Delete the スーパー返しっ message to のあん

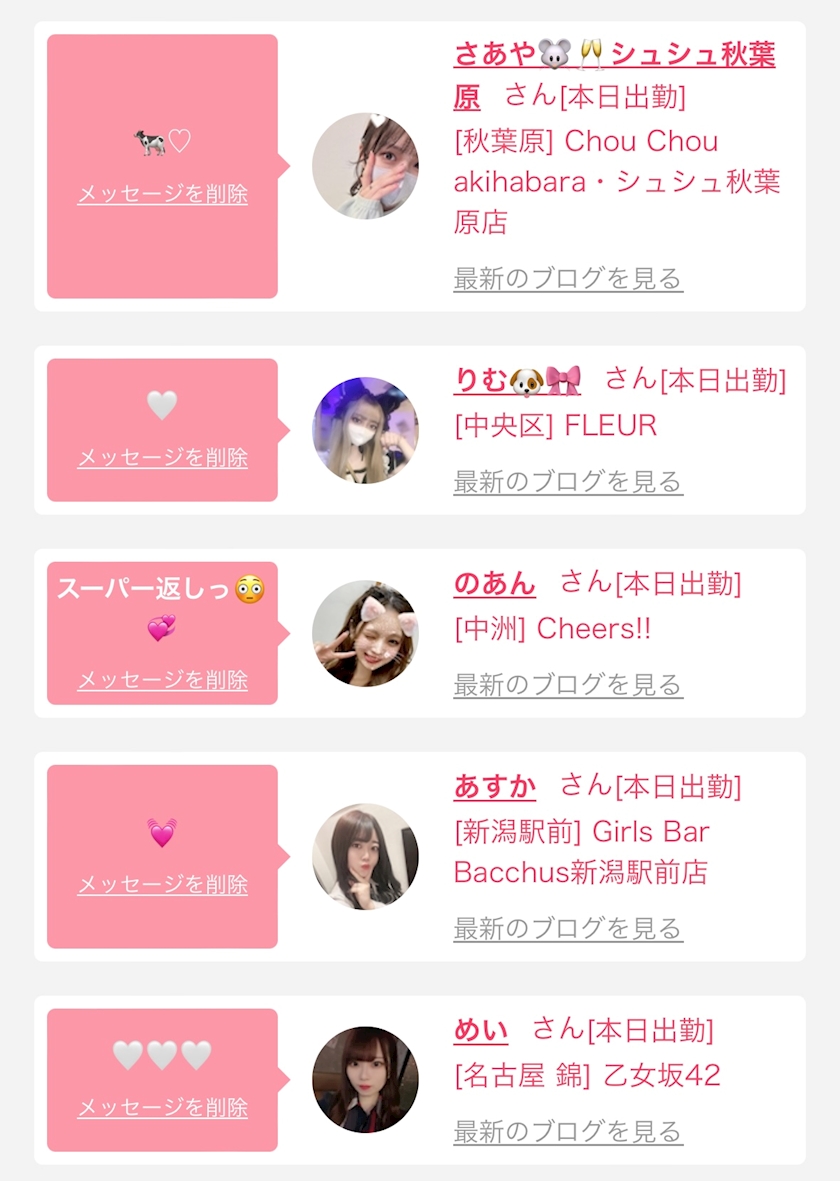(162, 680)
